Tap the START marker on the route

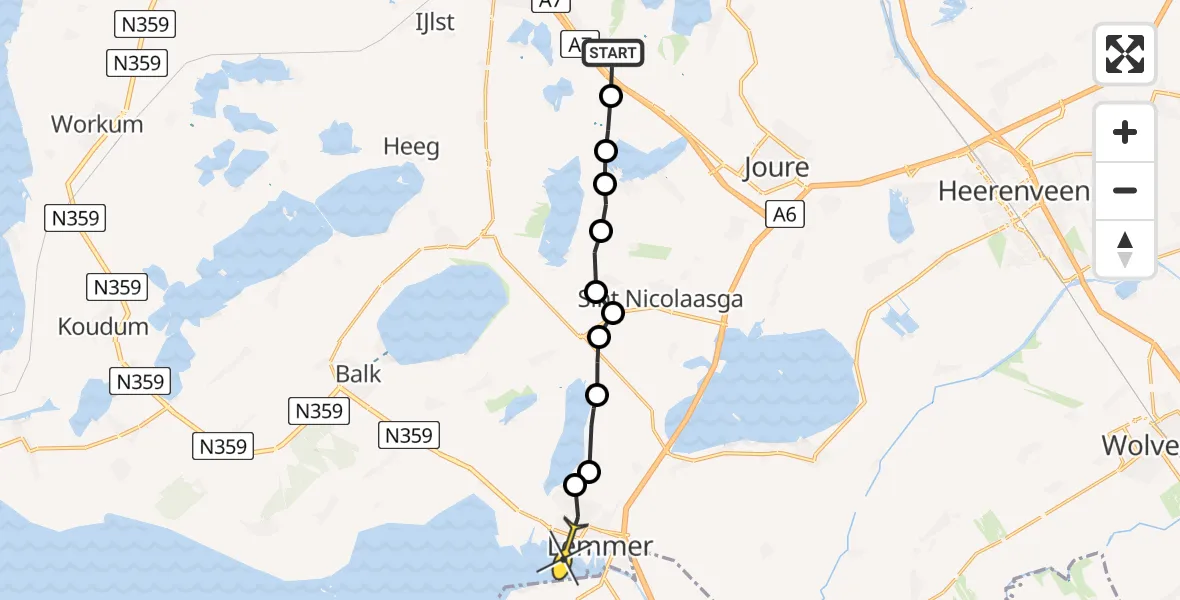(613, 53)
